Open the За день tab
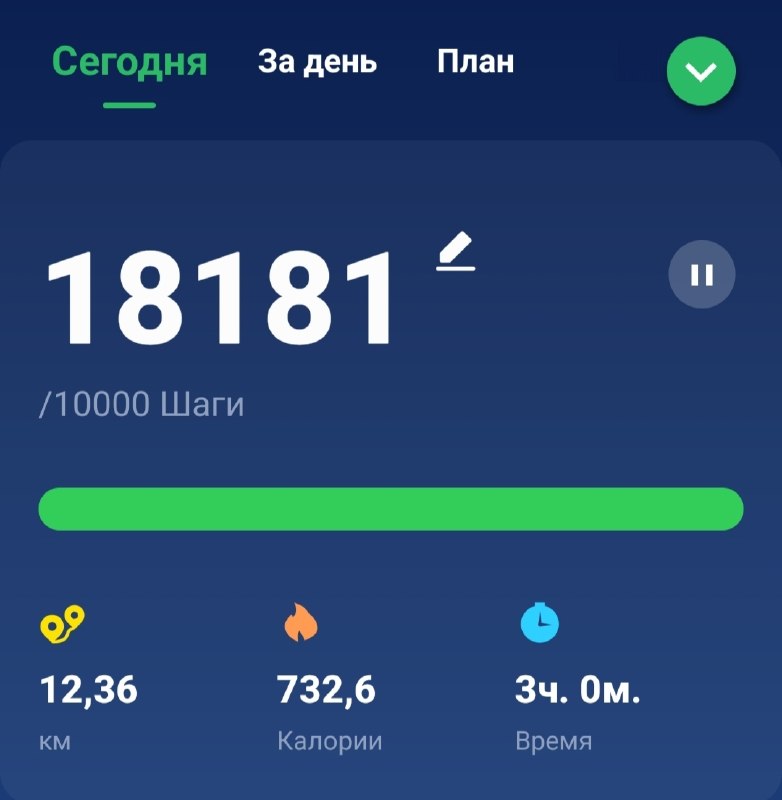The image size is (782, 800). (x=317, y=62)
